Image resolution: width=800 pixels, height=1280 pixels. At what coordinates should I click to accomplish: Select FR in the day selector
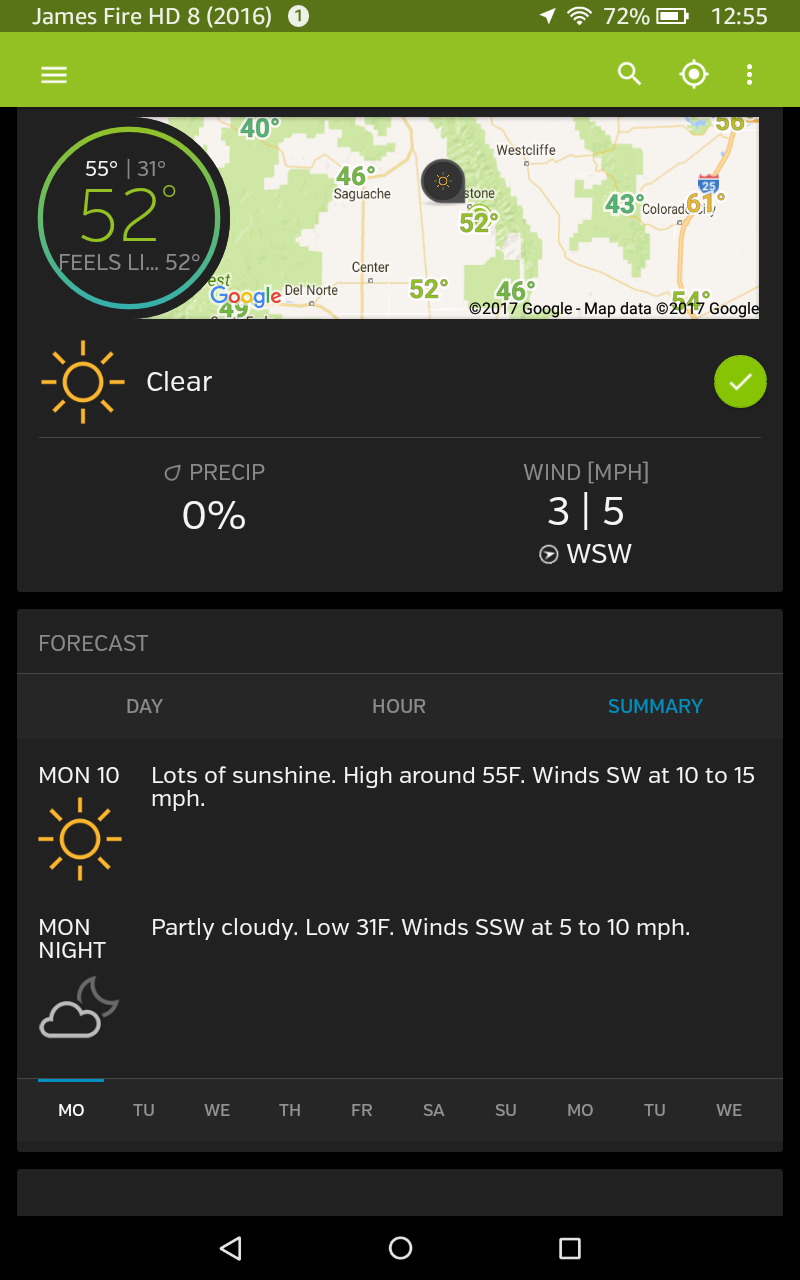[x=362, y=1110]
